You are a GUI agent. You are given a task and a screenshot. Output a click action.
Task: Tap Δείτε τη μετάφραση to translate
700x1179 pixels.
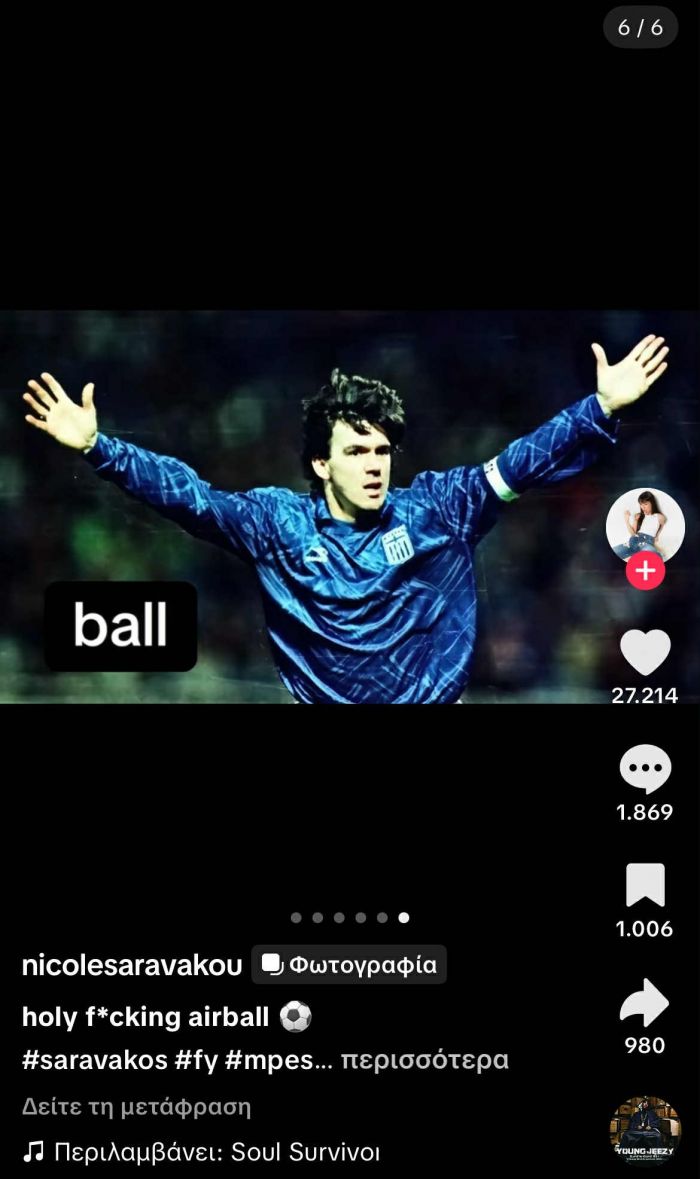pyautogui.click(x=136, y=1107)
